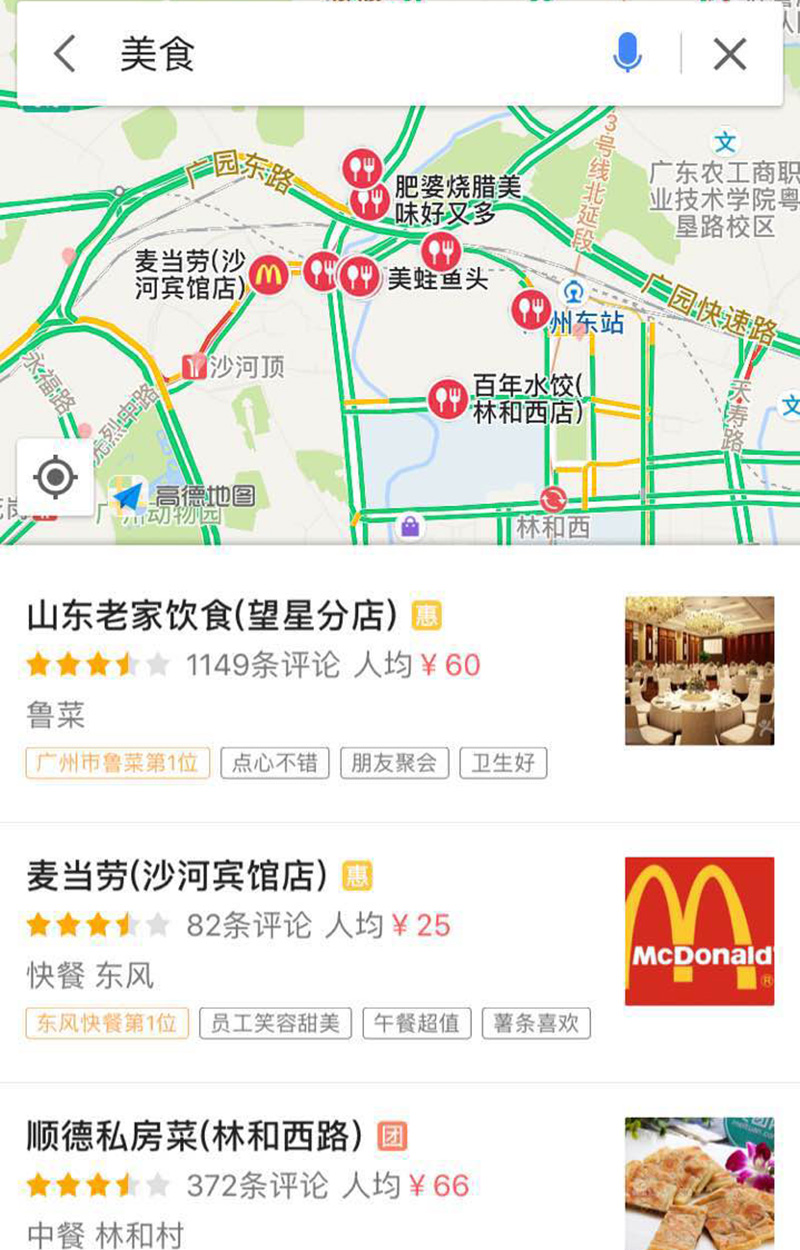Open 麦当劳(沙河宾馆店) restaurant listing
Screen dimensions: 800x1250
tap(177, 875)
